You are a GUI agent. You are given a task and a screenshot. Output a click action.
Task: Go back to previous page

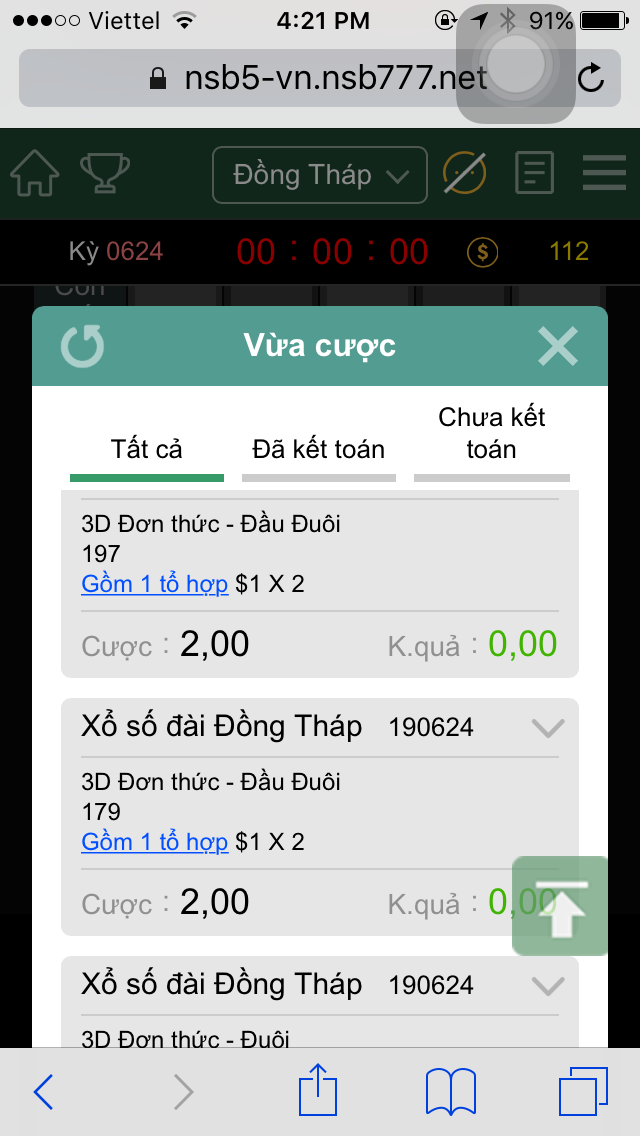pos(44,1092)
